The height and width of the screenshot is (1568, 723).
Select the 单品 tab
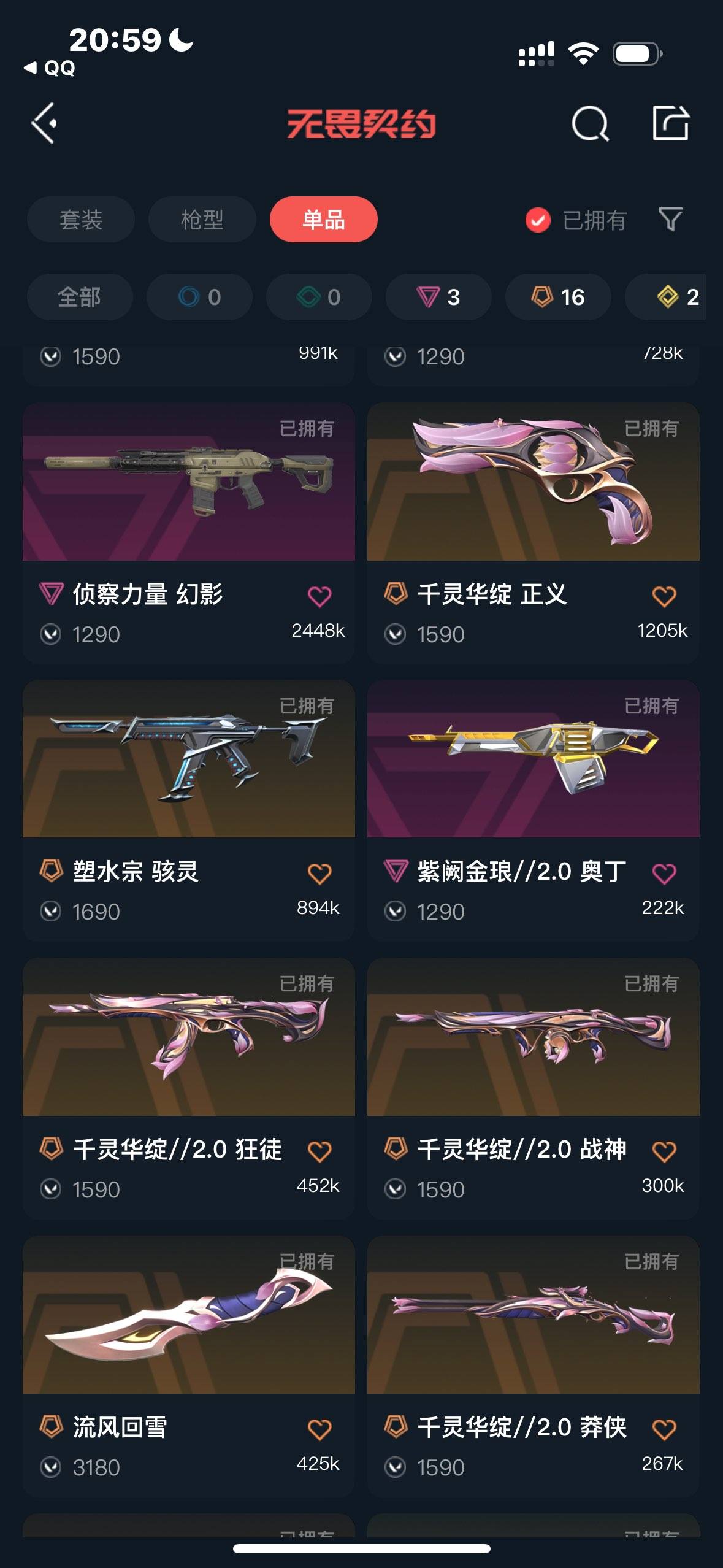[x=323, y=220]
